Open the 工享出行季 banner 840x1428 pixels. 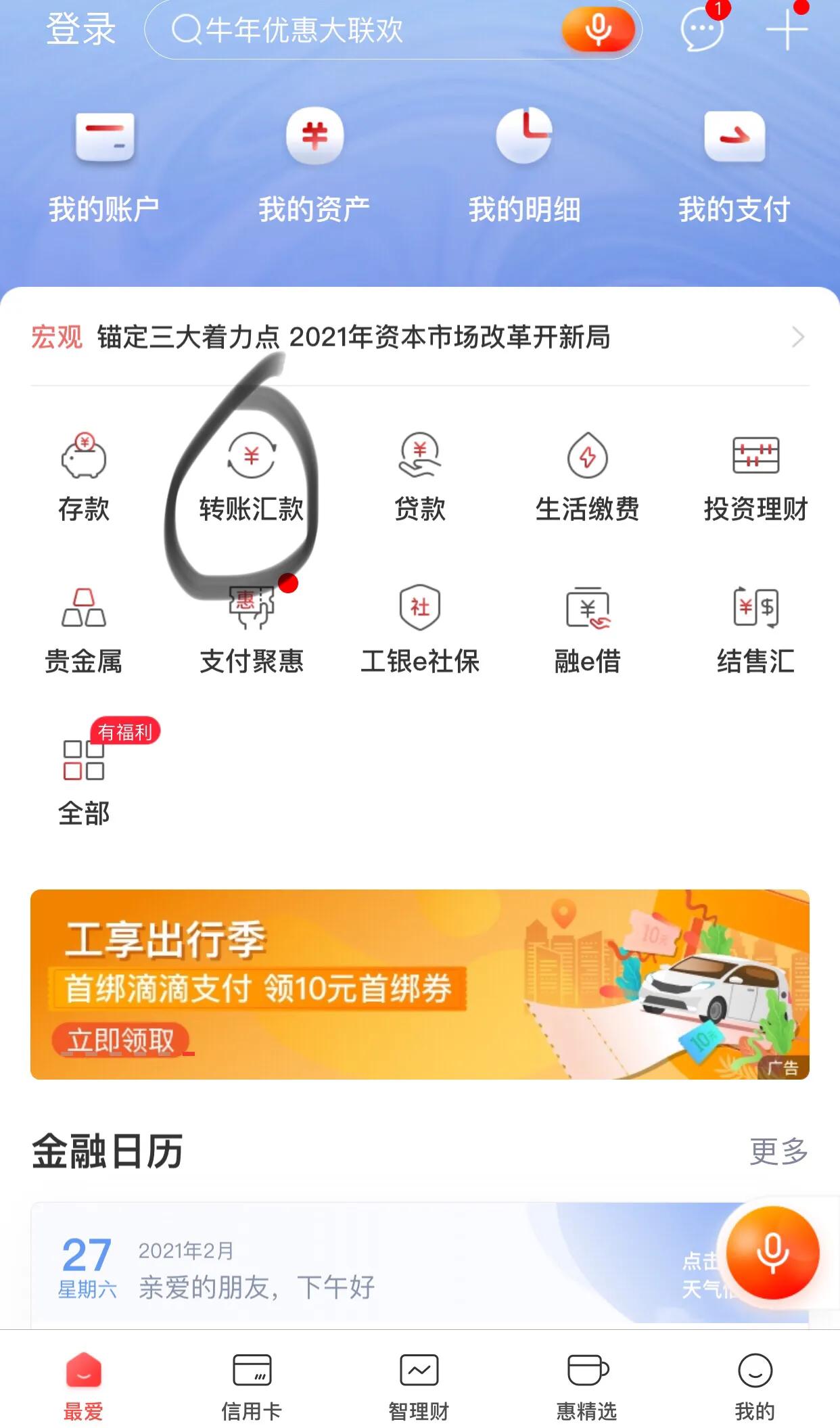(419, 984)
